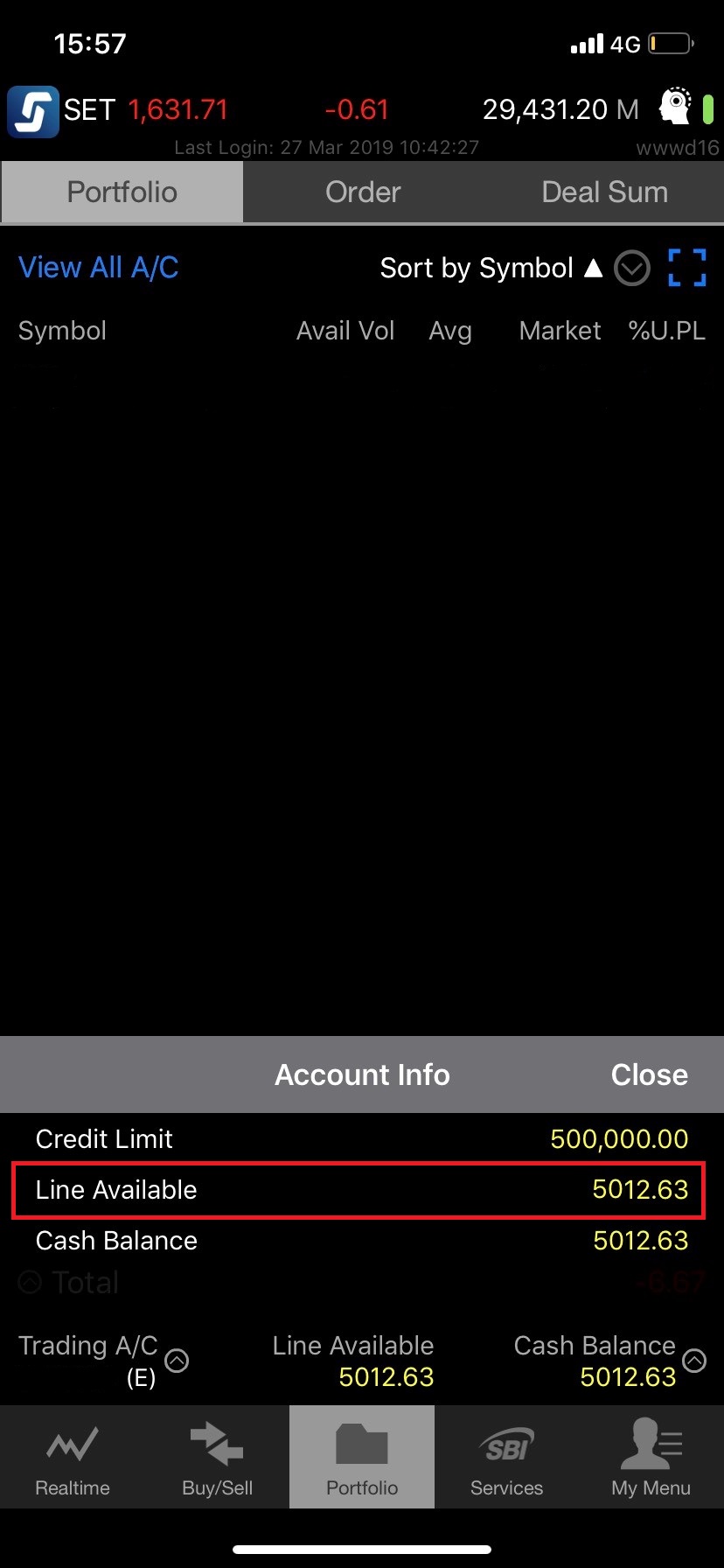Image resolution: width=724 pixels, height=1568 pixels.
Task: Expand portfolio to full screen
Action: click(x=686, y=268)
